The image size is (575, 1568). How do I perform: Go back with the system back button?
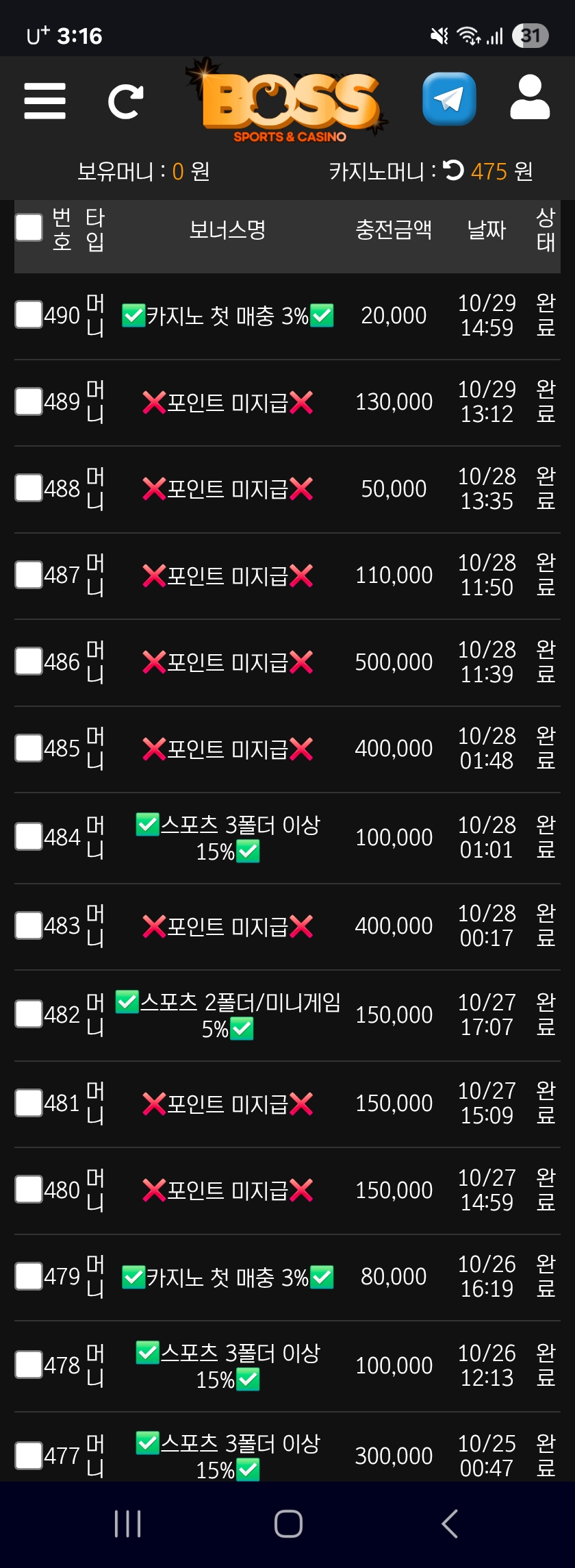point(449,1524)
